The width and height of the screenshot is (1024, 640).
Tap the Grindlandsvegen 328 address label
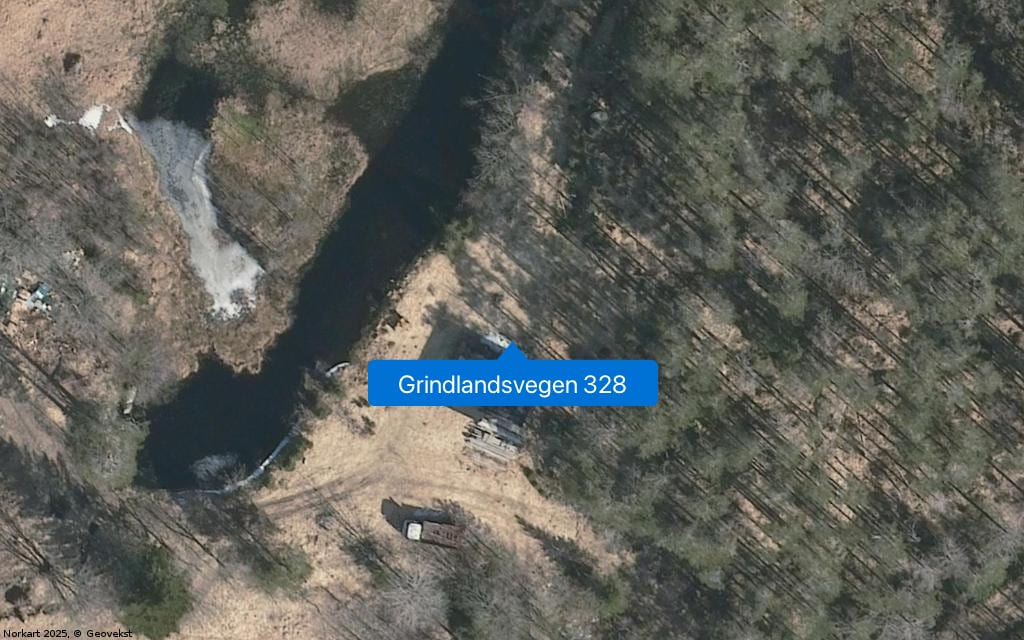click(512, 384)
